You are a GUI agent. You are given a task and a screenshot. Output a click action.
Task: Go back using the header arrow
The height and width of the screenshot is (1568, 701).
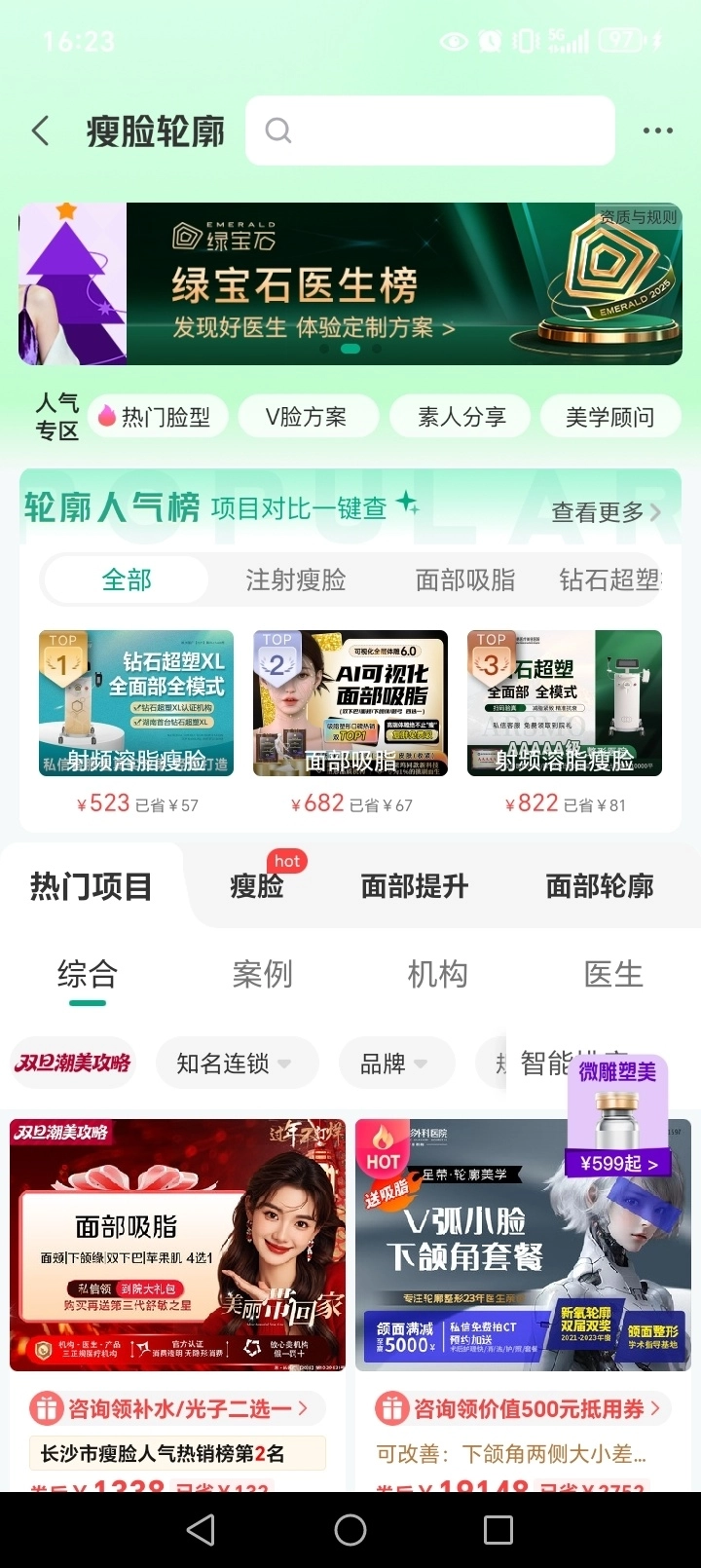[x=41, y=131]
